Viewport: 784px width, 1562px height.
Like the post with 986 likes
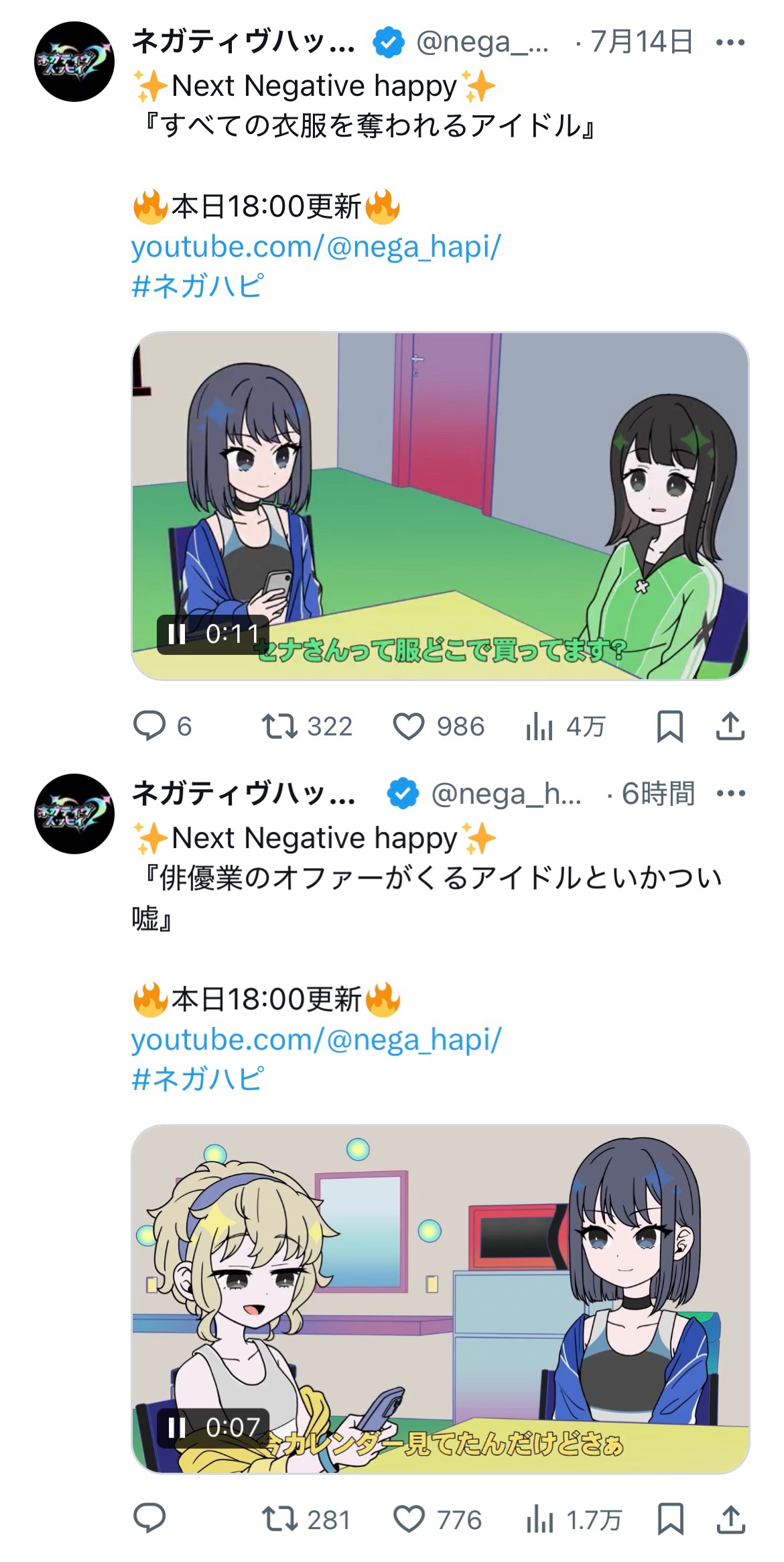[409, 726]
